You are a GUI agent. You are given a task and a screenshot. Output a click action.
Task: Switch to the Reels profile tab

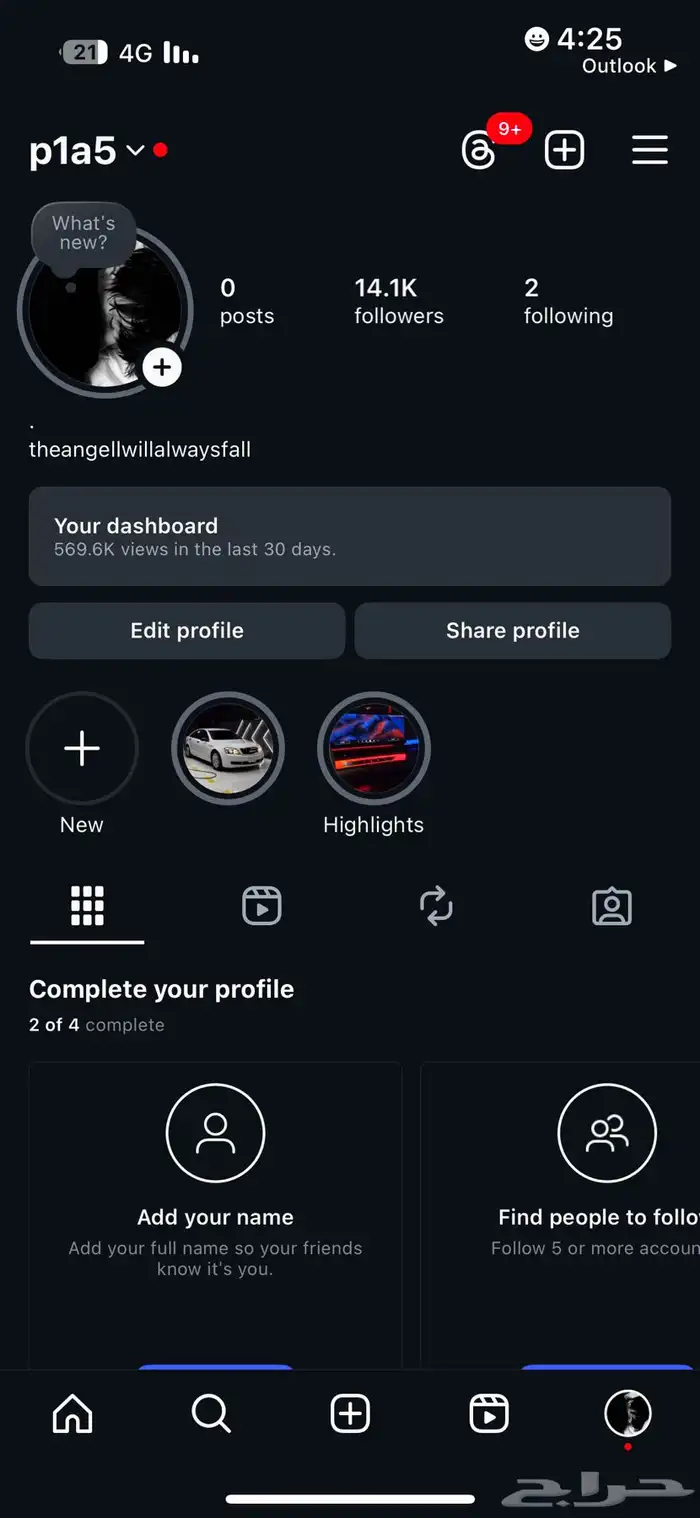pos(262,906)
